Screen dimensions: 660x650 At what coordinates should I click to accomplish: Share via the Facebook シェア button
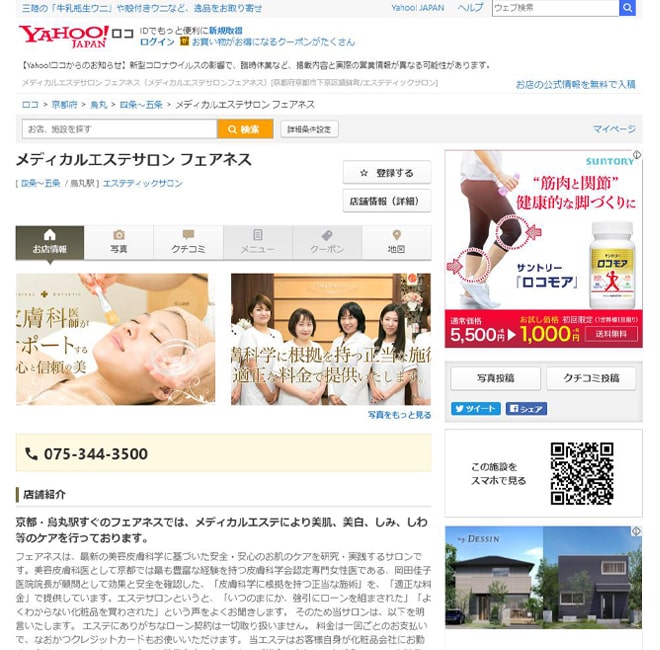pyautogui.click(x=526, y=409)
